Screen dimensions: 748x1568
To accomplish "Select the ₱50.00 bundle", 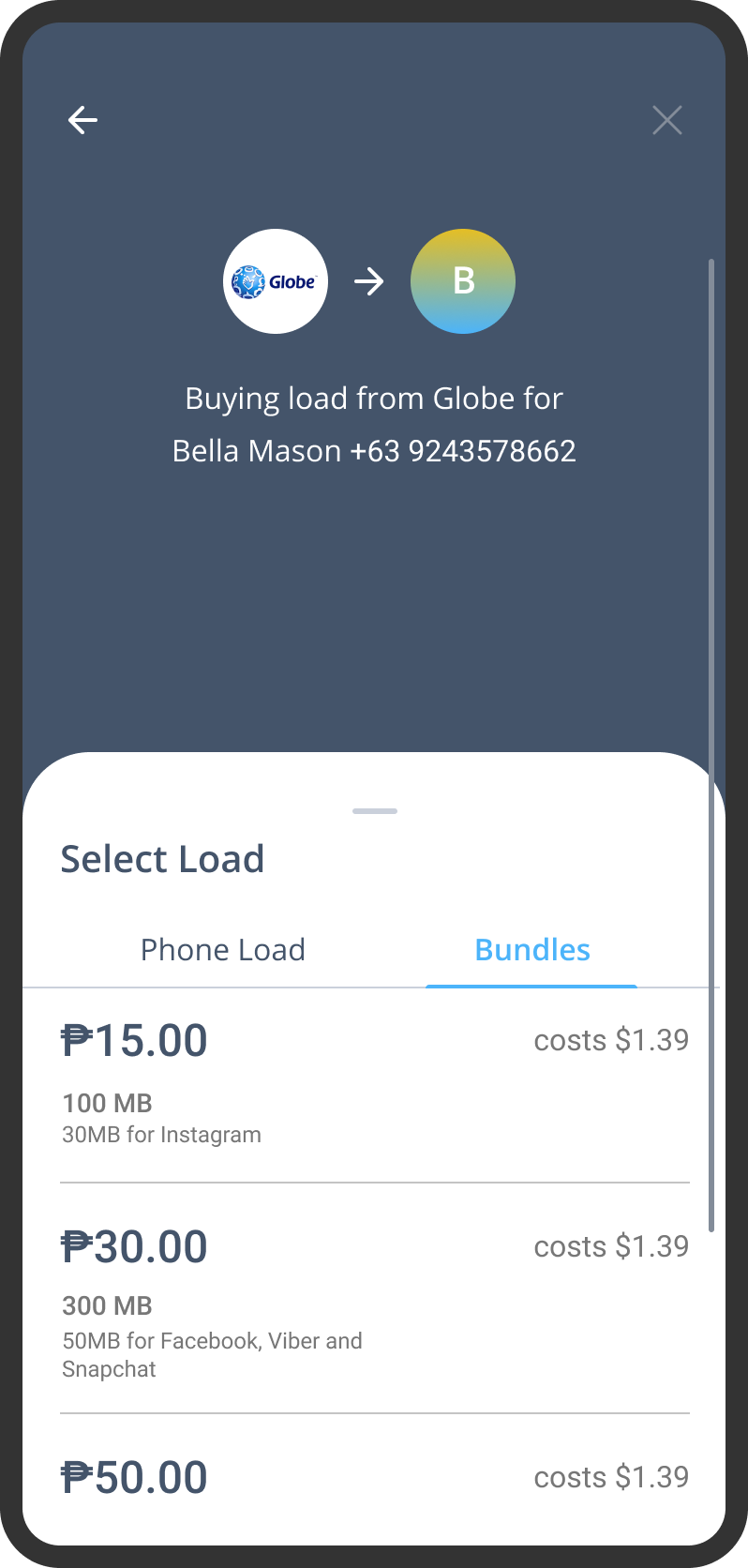I will tap(375, 1479).
